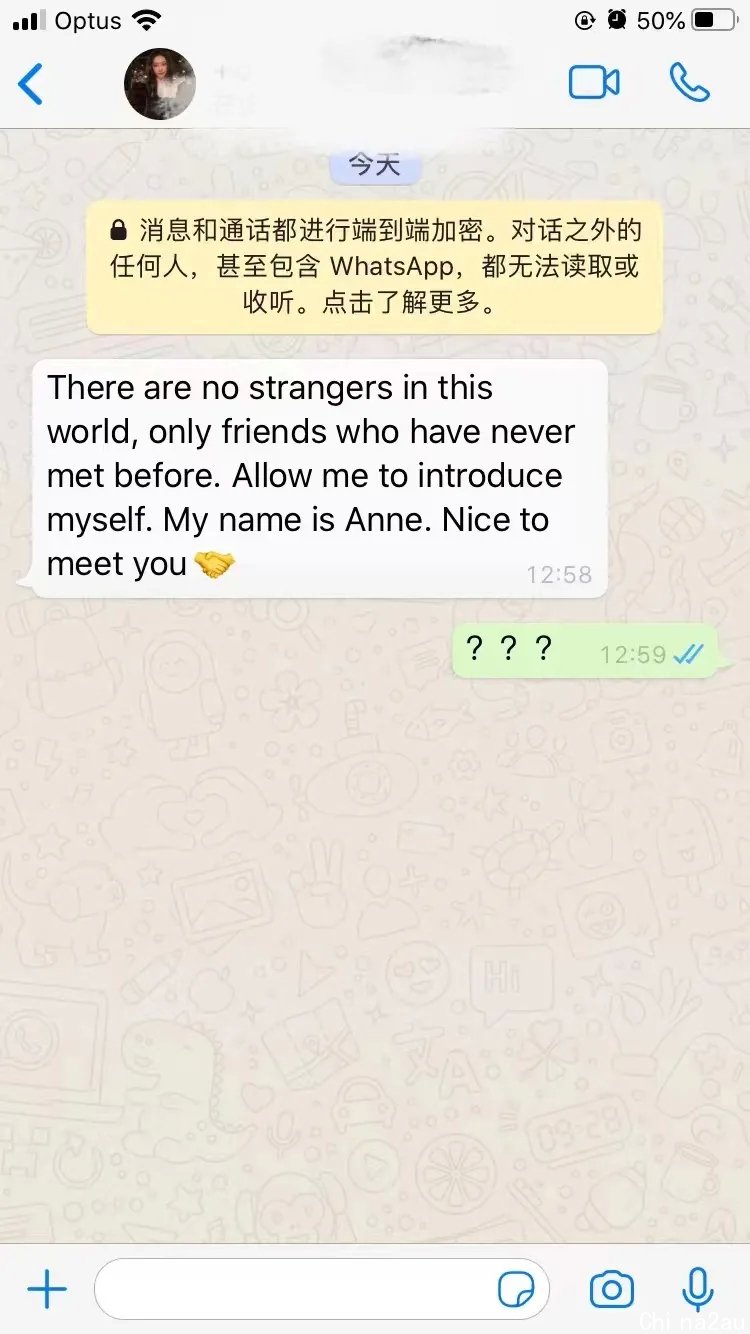
Task: Open the attachment plus menu
Action: [47, 1289]
